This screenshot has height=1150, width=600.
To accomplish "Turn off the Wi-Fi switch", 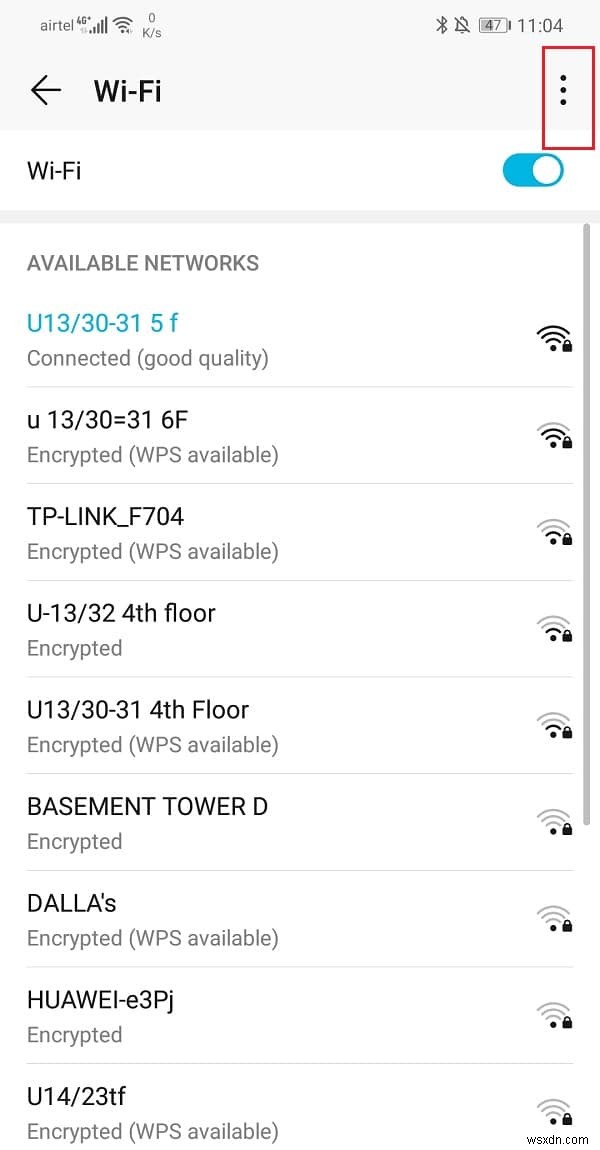I will [533, 171].
